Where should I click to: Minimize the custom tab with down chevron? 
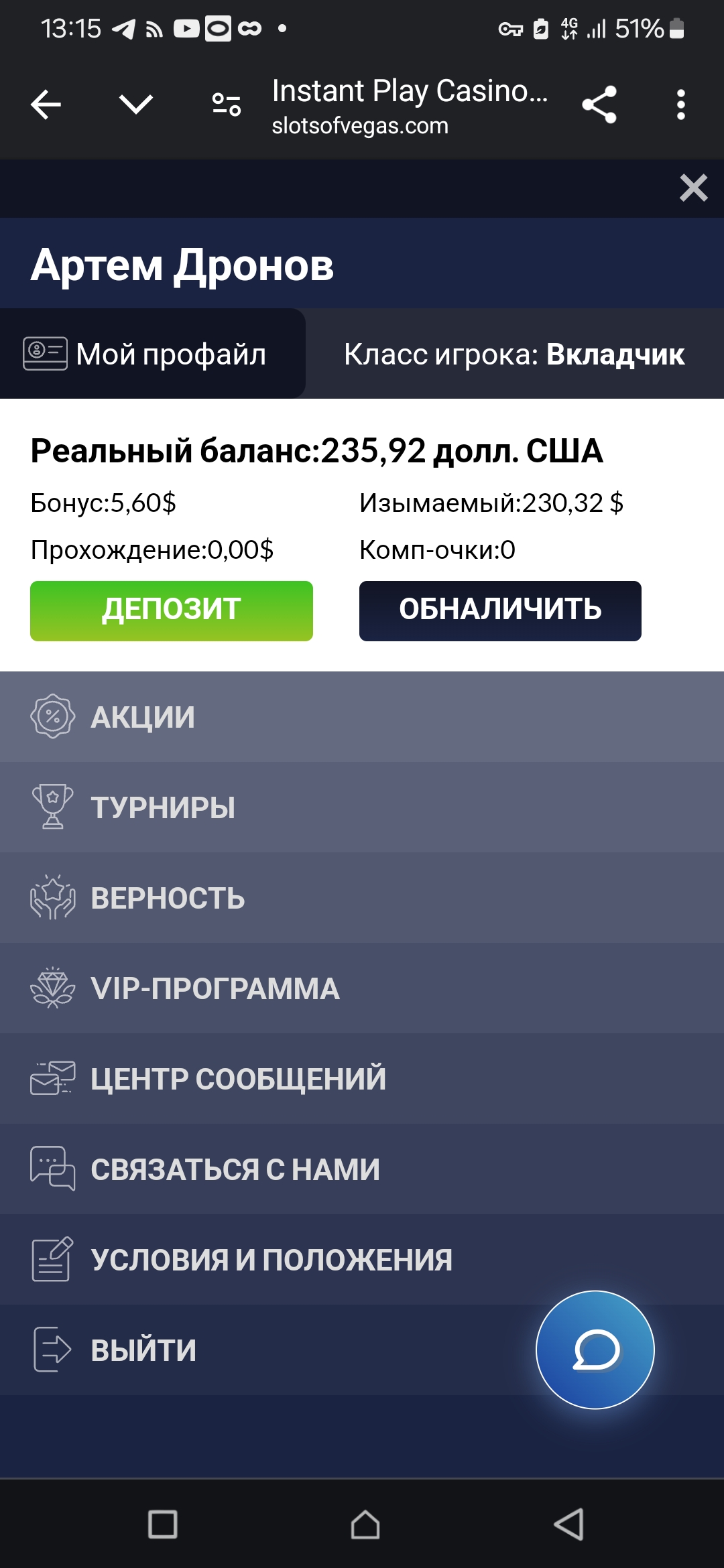(135, 105)
